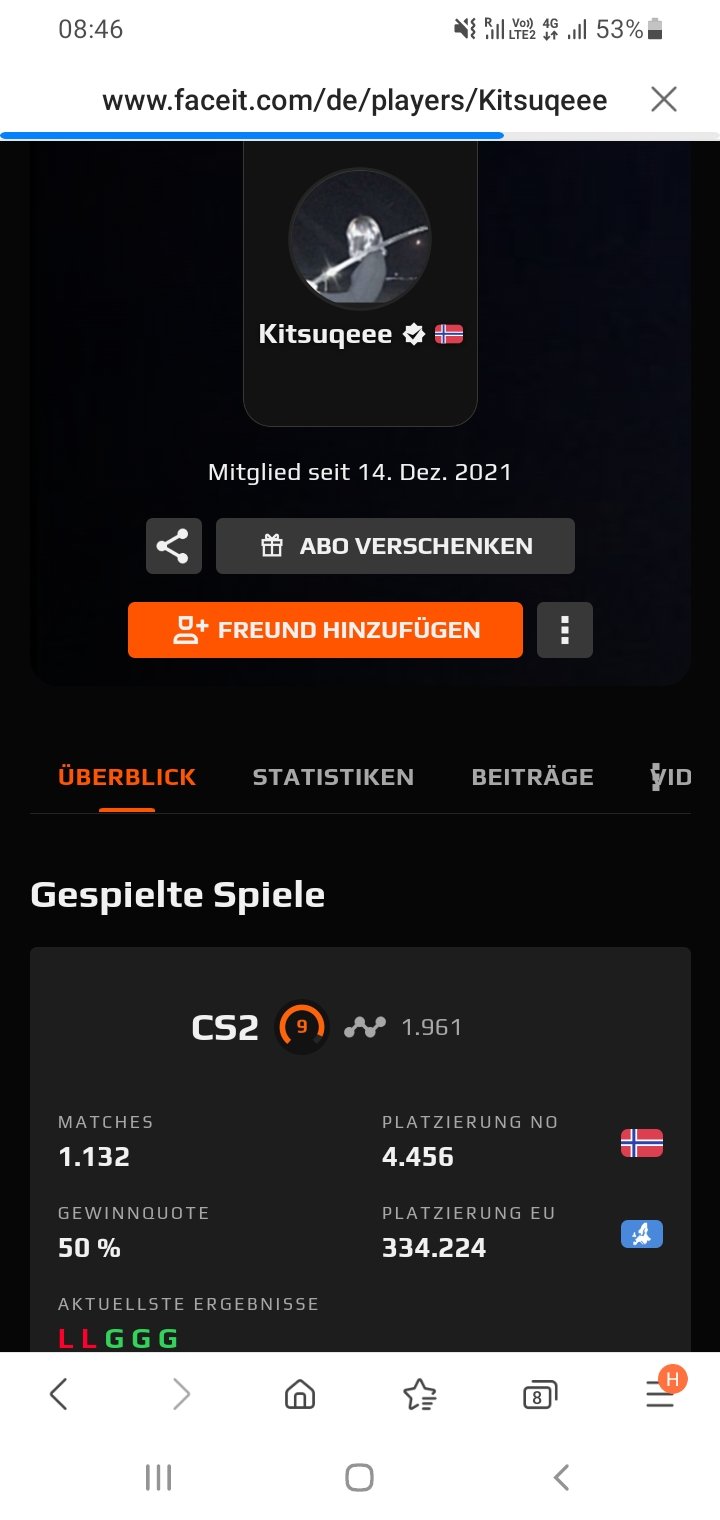Screen dimensions: 720x1520
Task: Go to the phone's home screen
Action: (359, 1477)
